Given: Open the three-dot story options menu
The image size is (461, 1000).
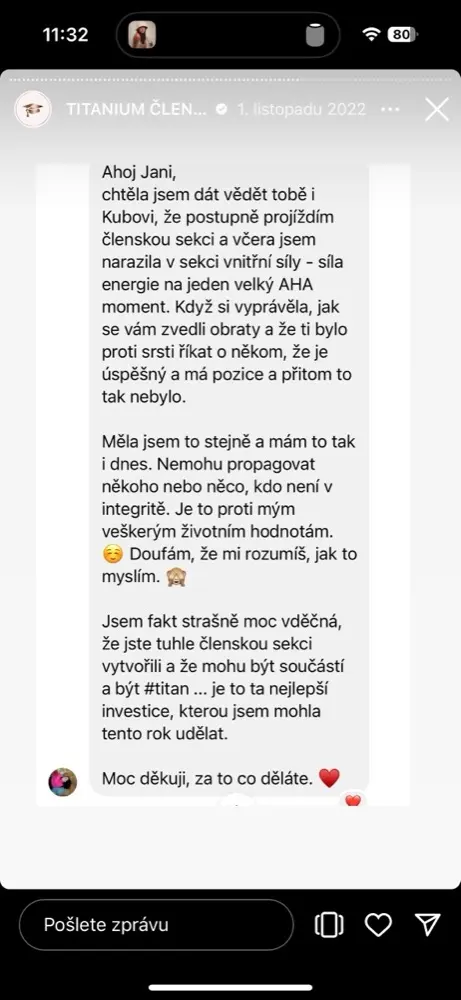Looking at the screenshot, I should [390, 110].
